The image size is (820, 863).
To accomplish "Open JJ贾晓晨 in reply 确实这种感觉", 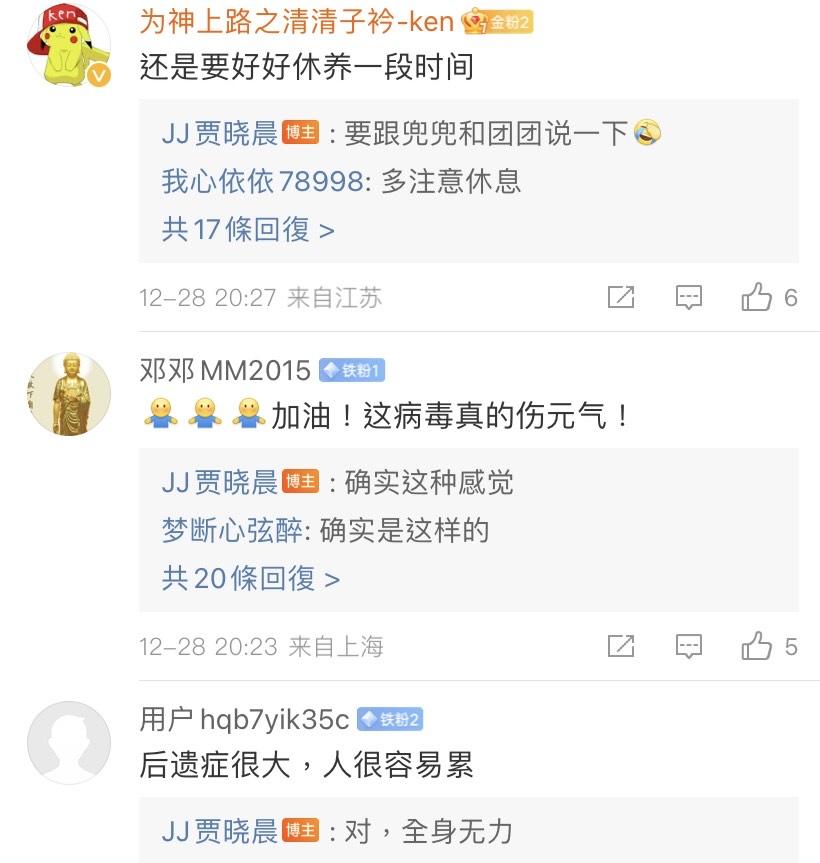I will pos(220,482).
